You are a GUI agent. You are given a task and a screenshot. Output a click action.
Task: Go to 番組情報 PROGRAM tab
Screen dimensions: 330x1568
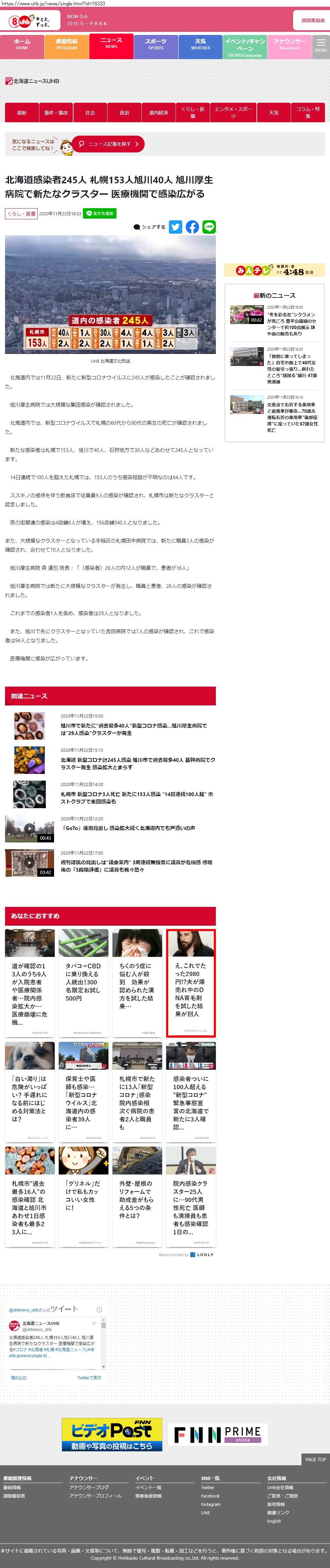click(x=66, y=44)
